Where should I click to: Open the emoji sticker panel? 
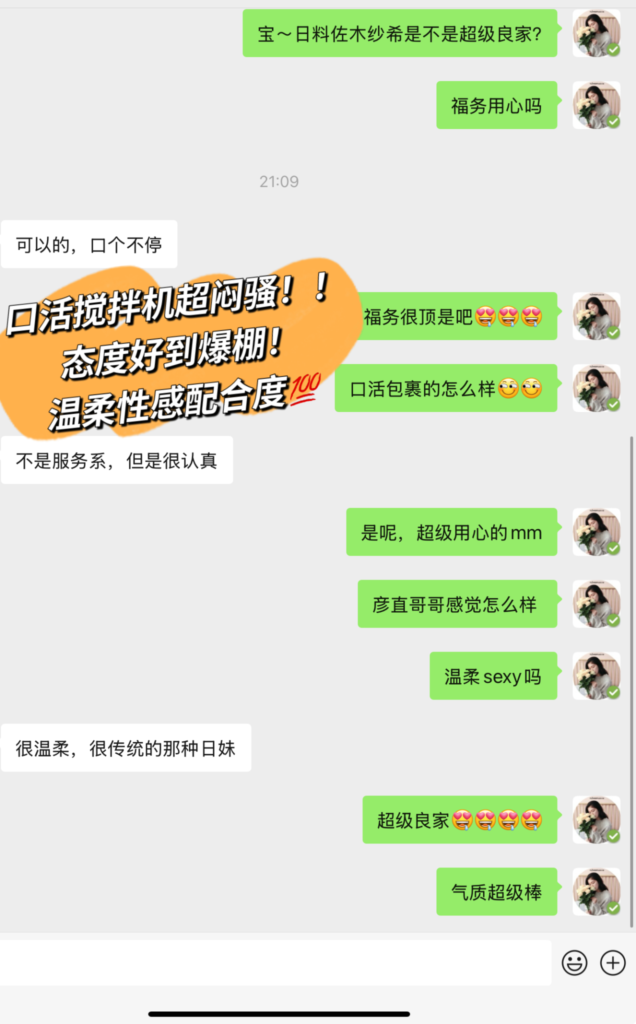[574, 963]
